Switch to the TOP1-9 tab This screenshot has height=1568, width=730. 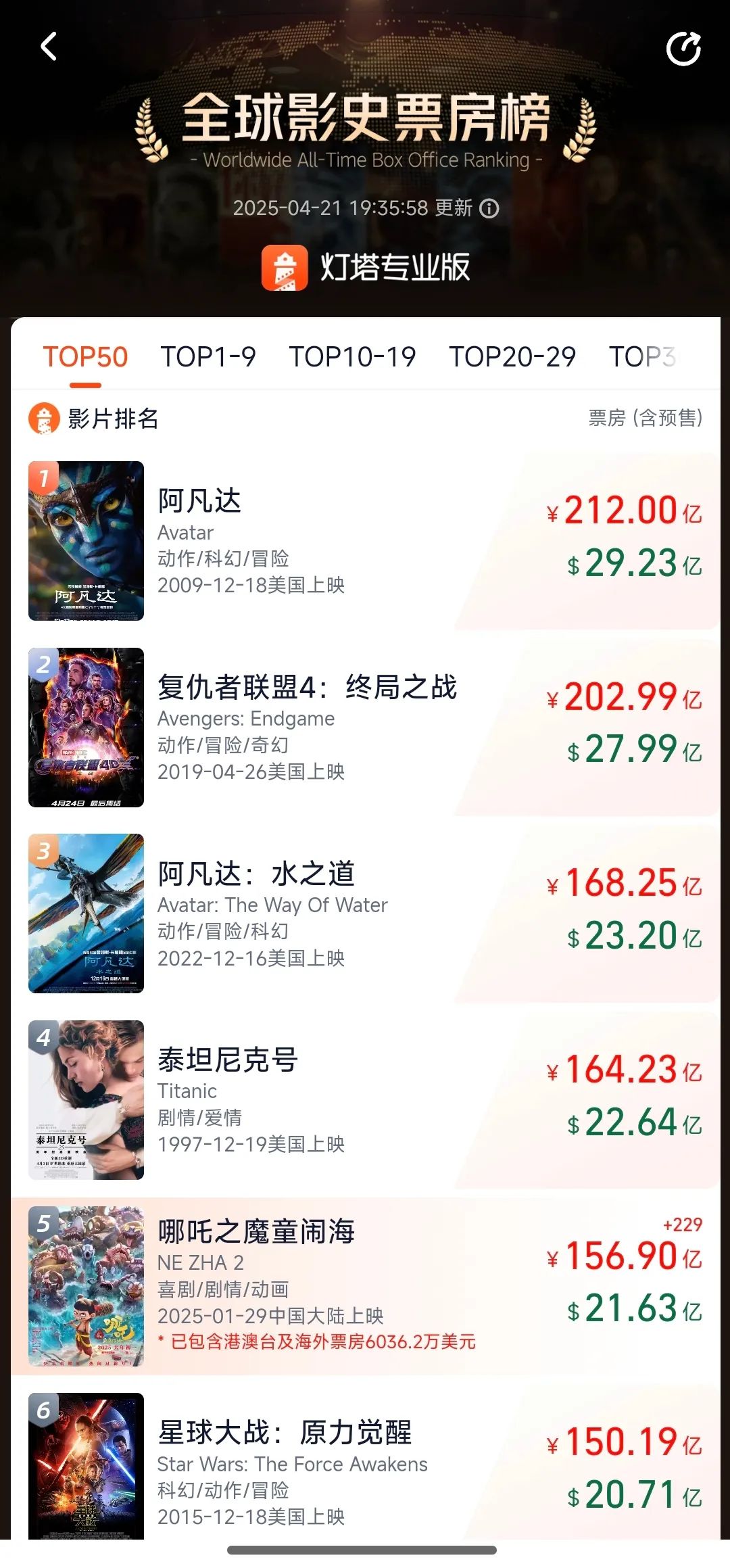[208, 357]
